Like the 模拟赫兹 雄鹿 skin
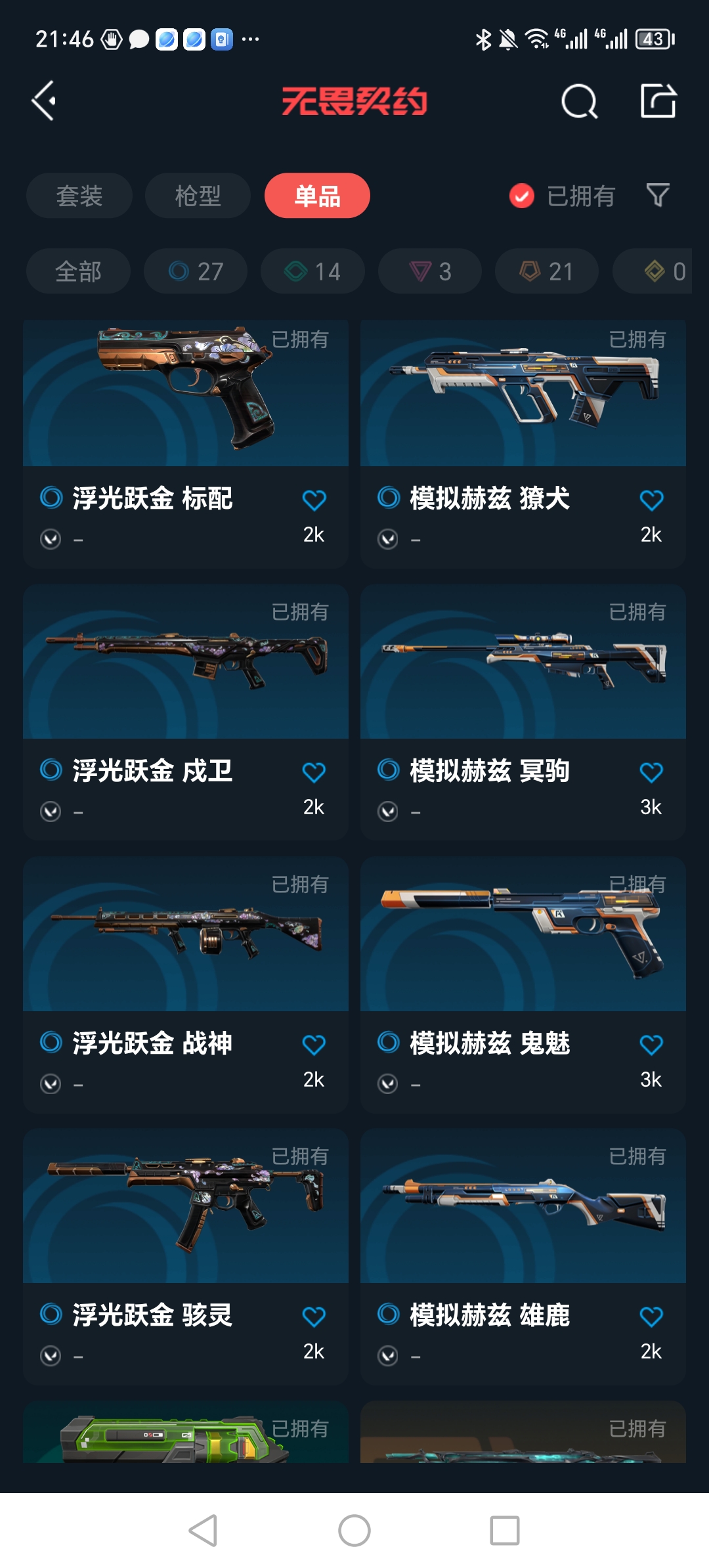 651,1317
